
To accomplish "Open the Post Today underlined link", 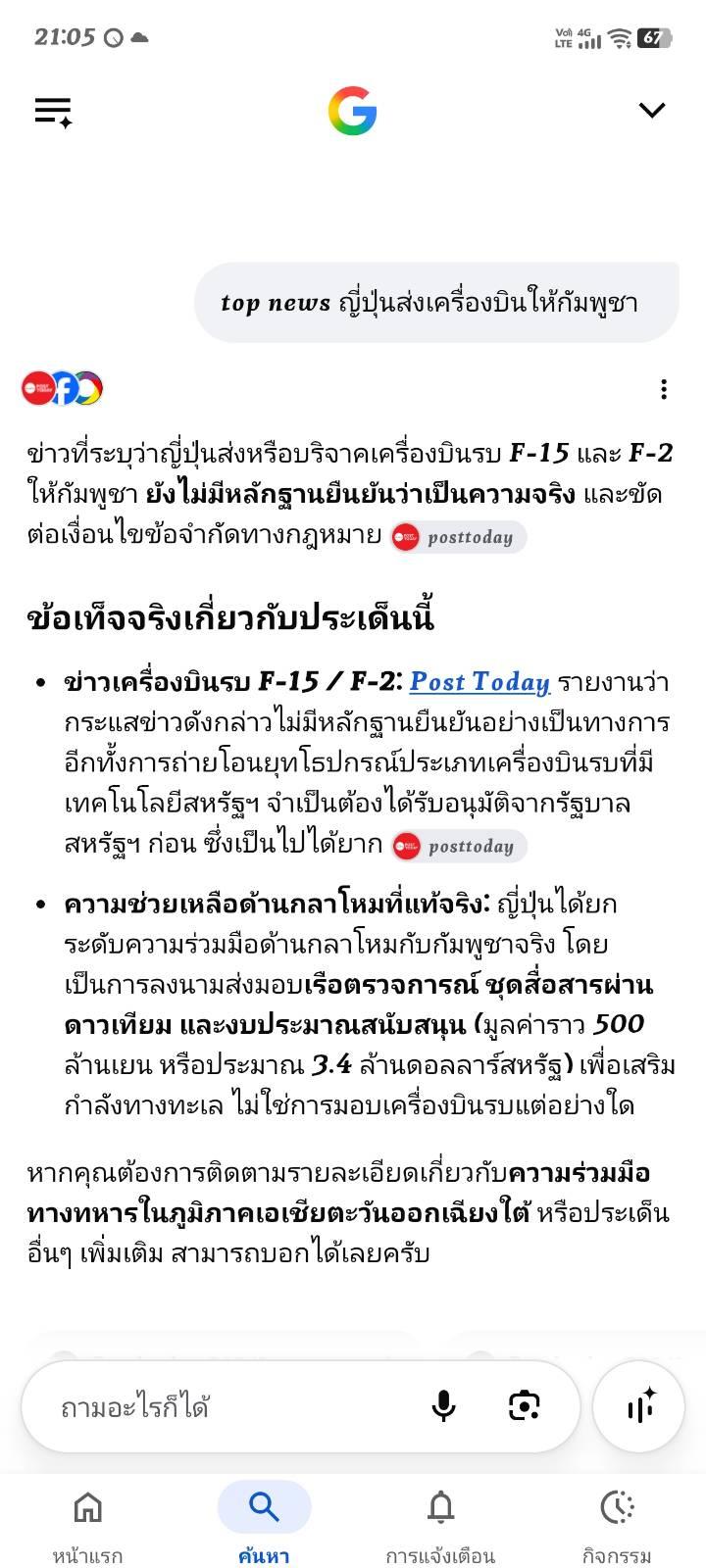I will click(x=479, y=682).
